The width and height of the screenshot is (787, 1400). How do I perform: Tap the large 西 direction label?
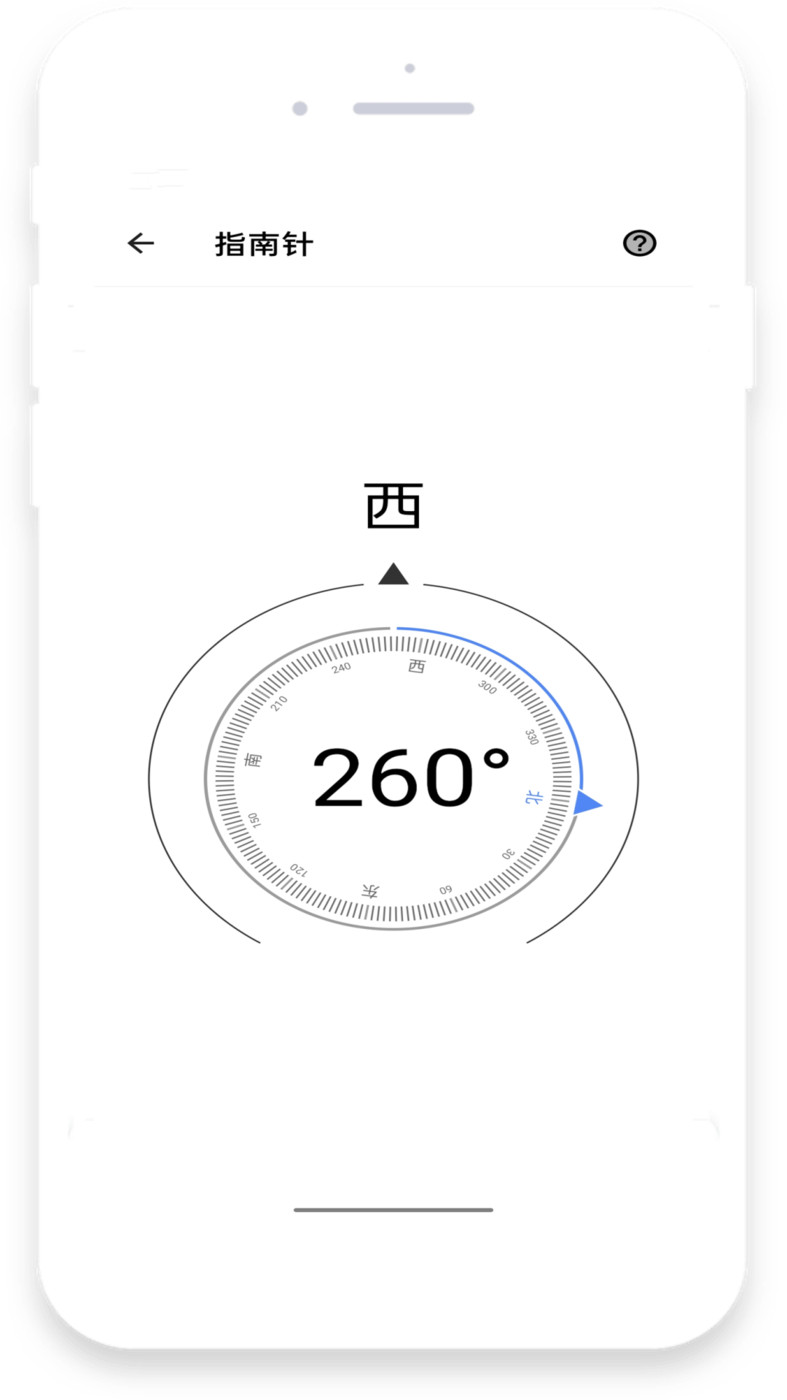click(394, 503)
